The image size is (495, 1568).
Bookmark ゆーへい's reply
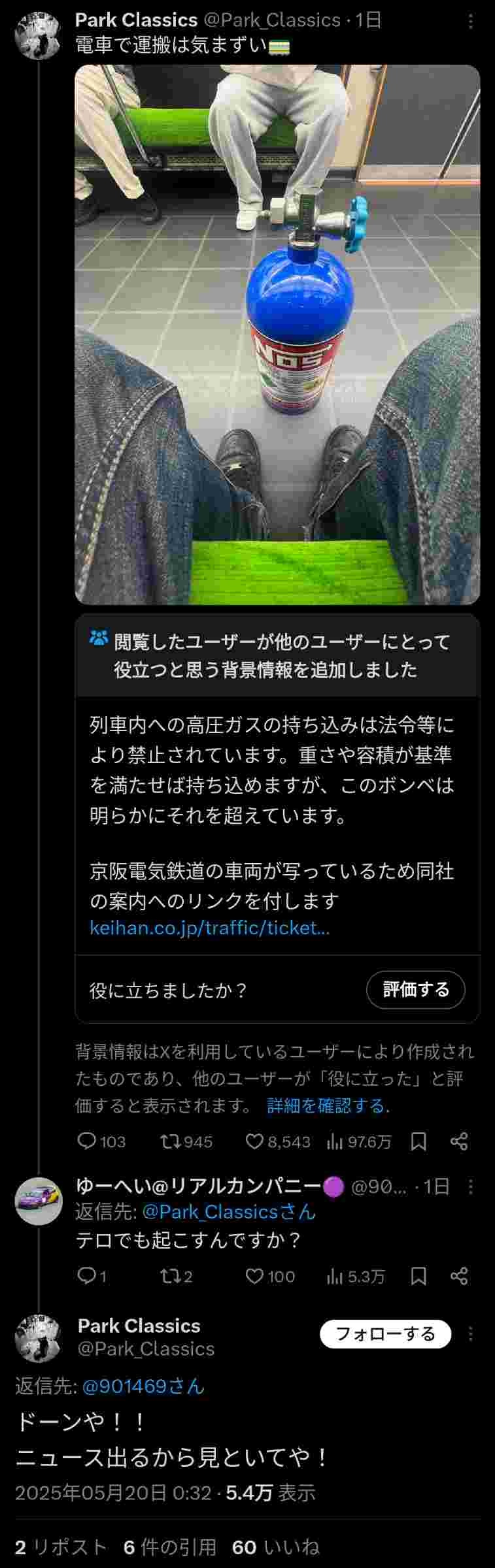(418, 1276)
